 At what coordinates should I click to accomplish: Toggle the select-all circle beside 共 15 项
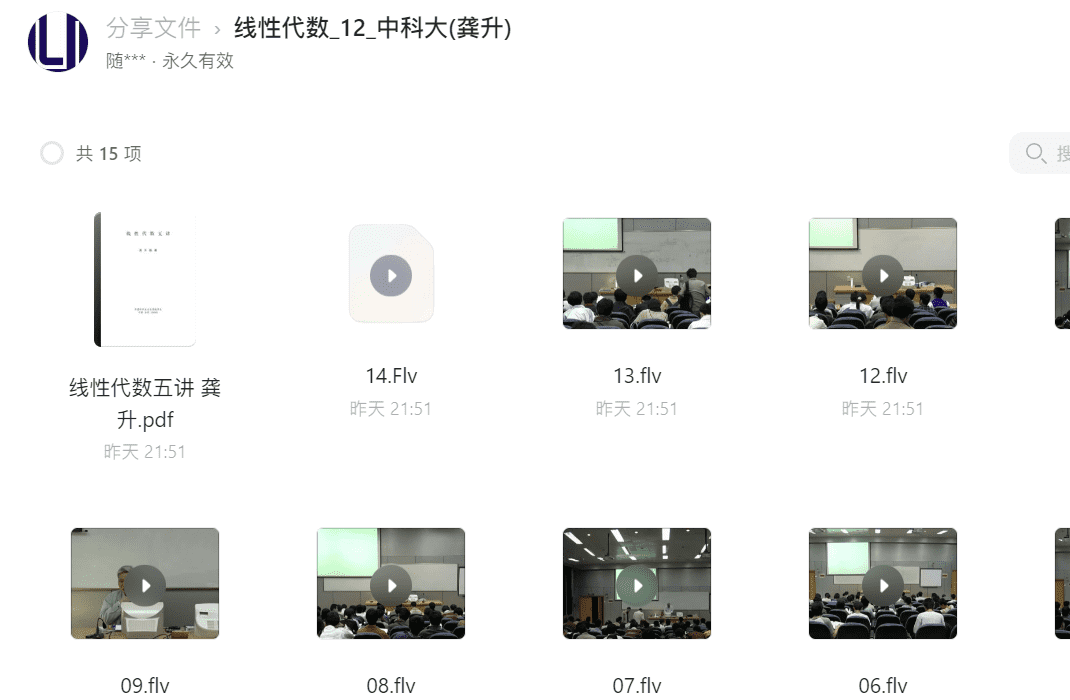(x=52, y=153)
